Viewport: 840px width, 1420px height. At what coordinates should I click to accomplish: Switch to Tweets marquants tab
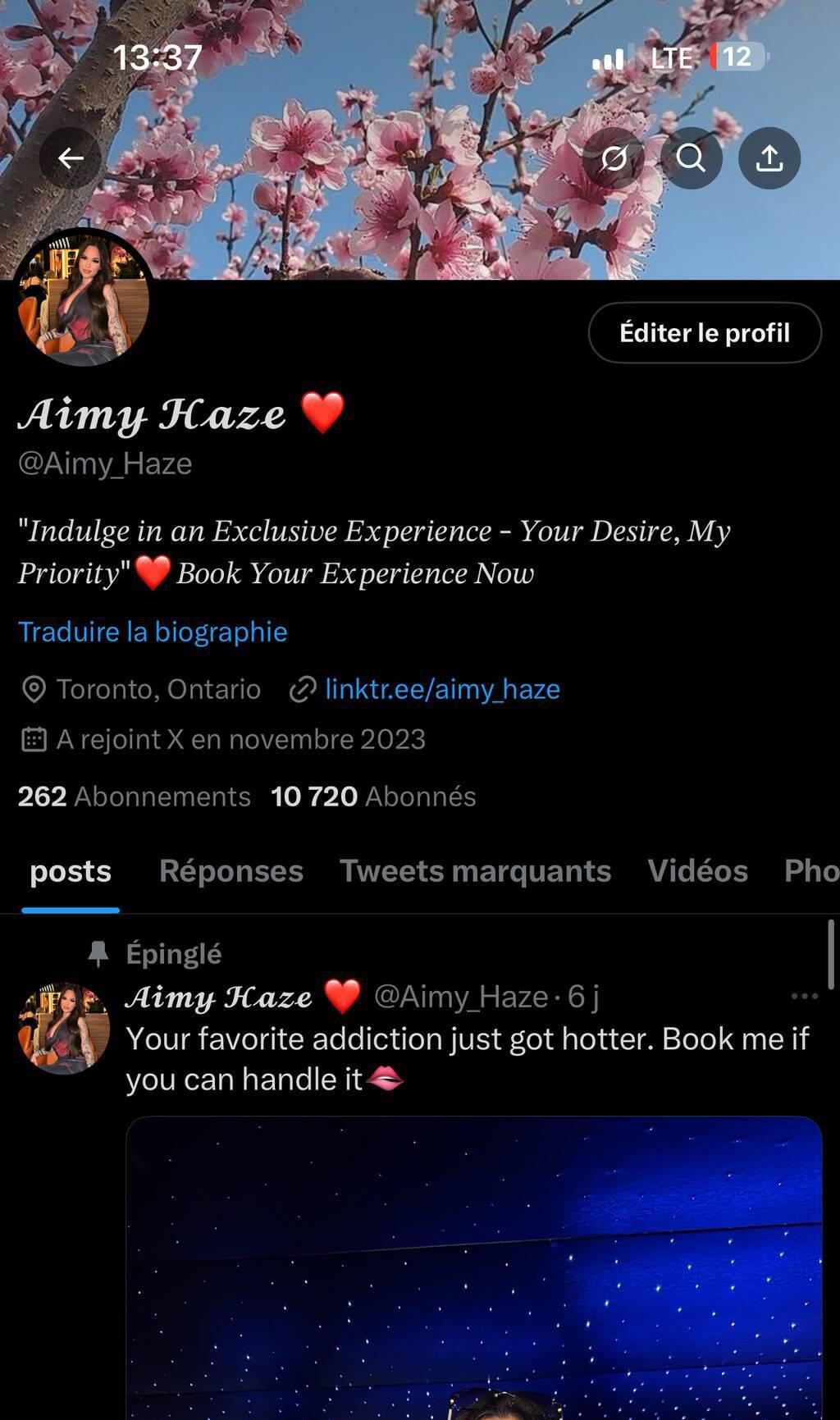[475, 871]
